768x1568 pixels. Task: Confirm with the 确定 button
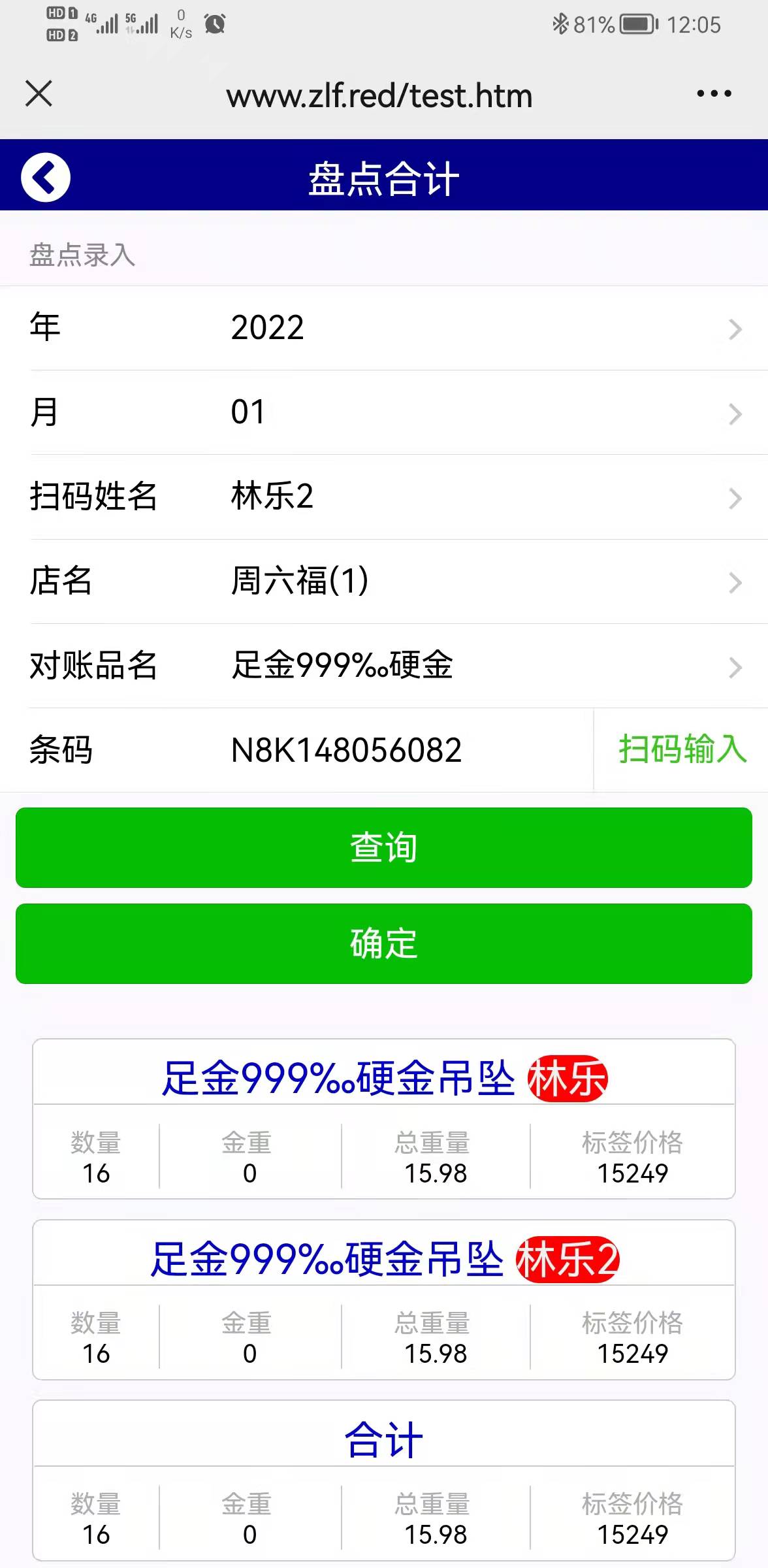[x=384, y=943]
